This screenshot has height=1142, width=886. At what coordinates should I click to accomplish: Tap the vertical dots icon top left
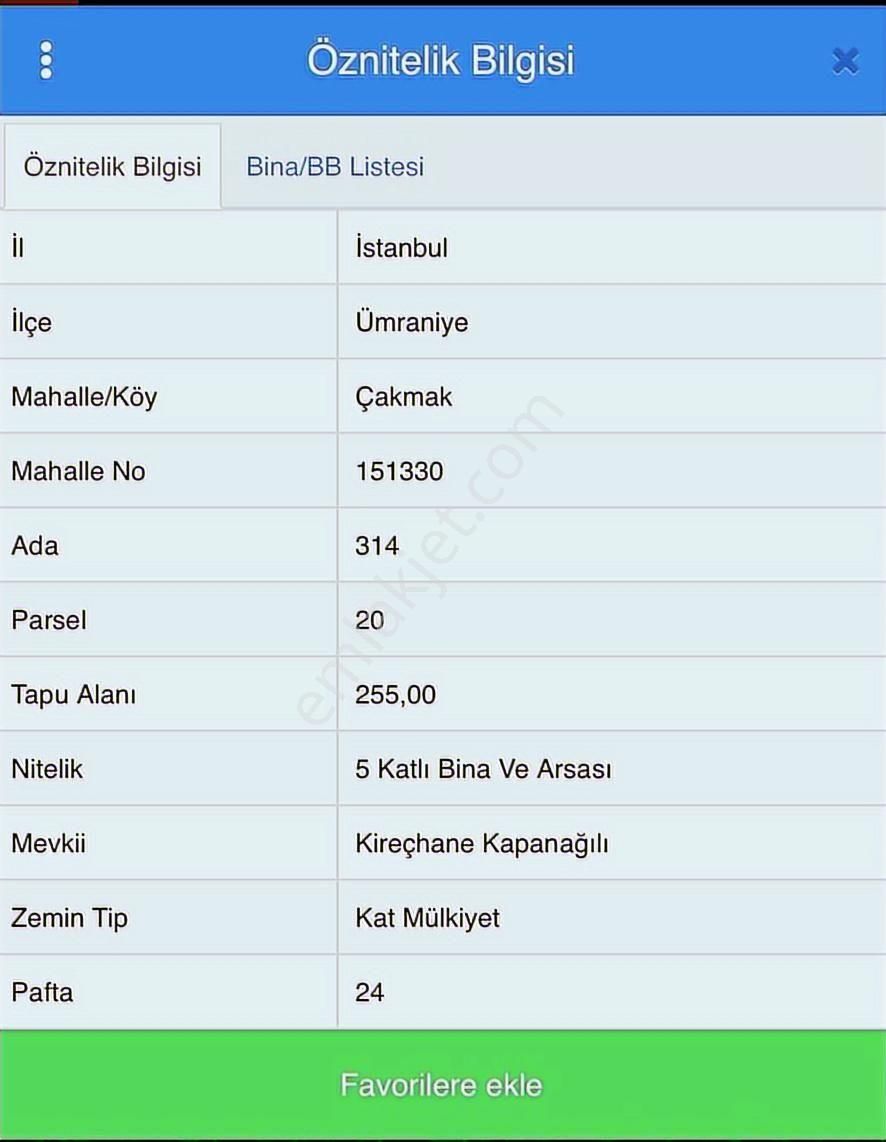tap(45, 60)
